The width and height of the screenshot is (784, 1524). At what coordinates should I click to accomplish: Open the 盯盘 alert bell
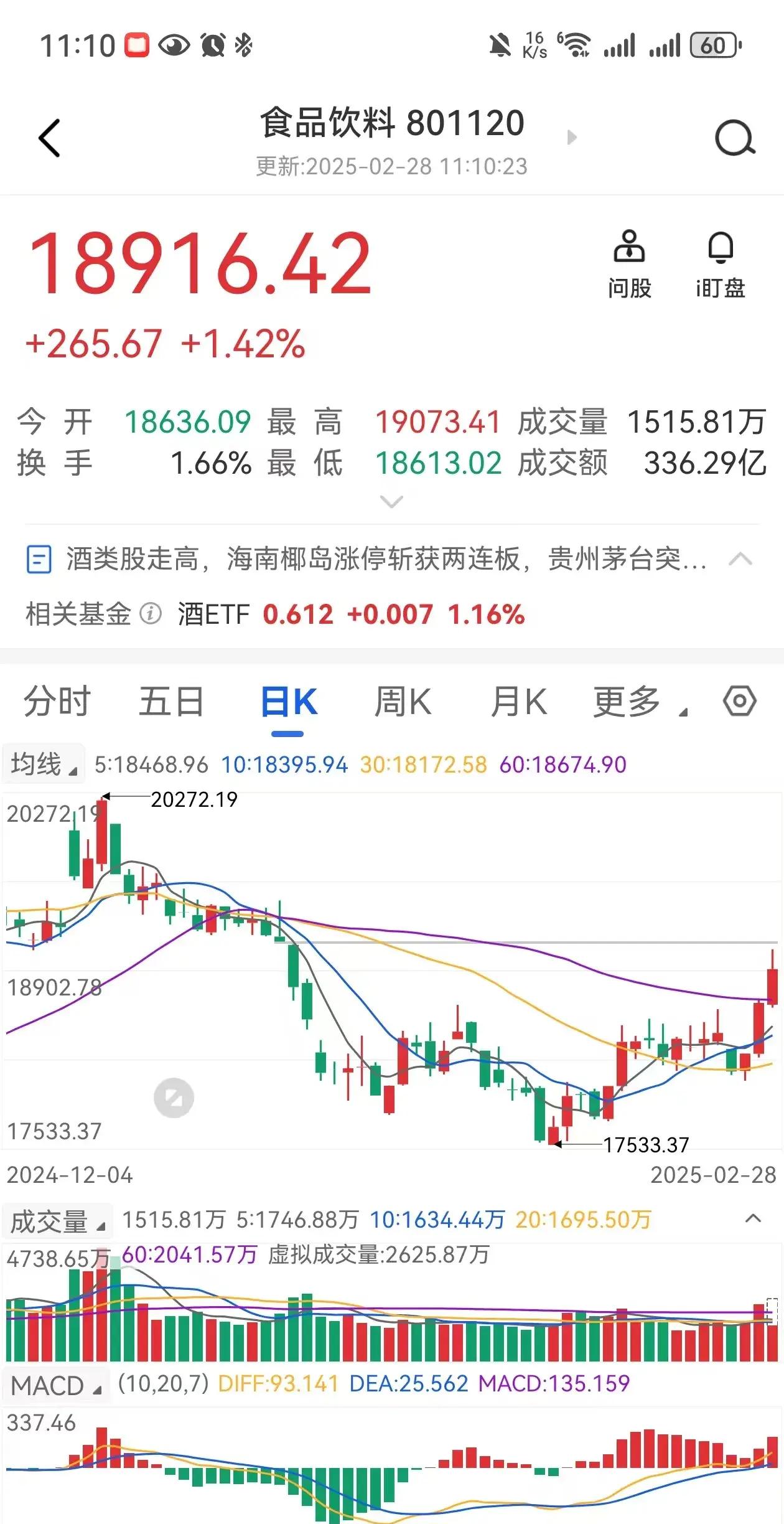(x=721, y=263)
